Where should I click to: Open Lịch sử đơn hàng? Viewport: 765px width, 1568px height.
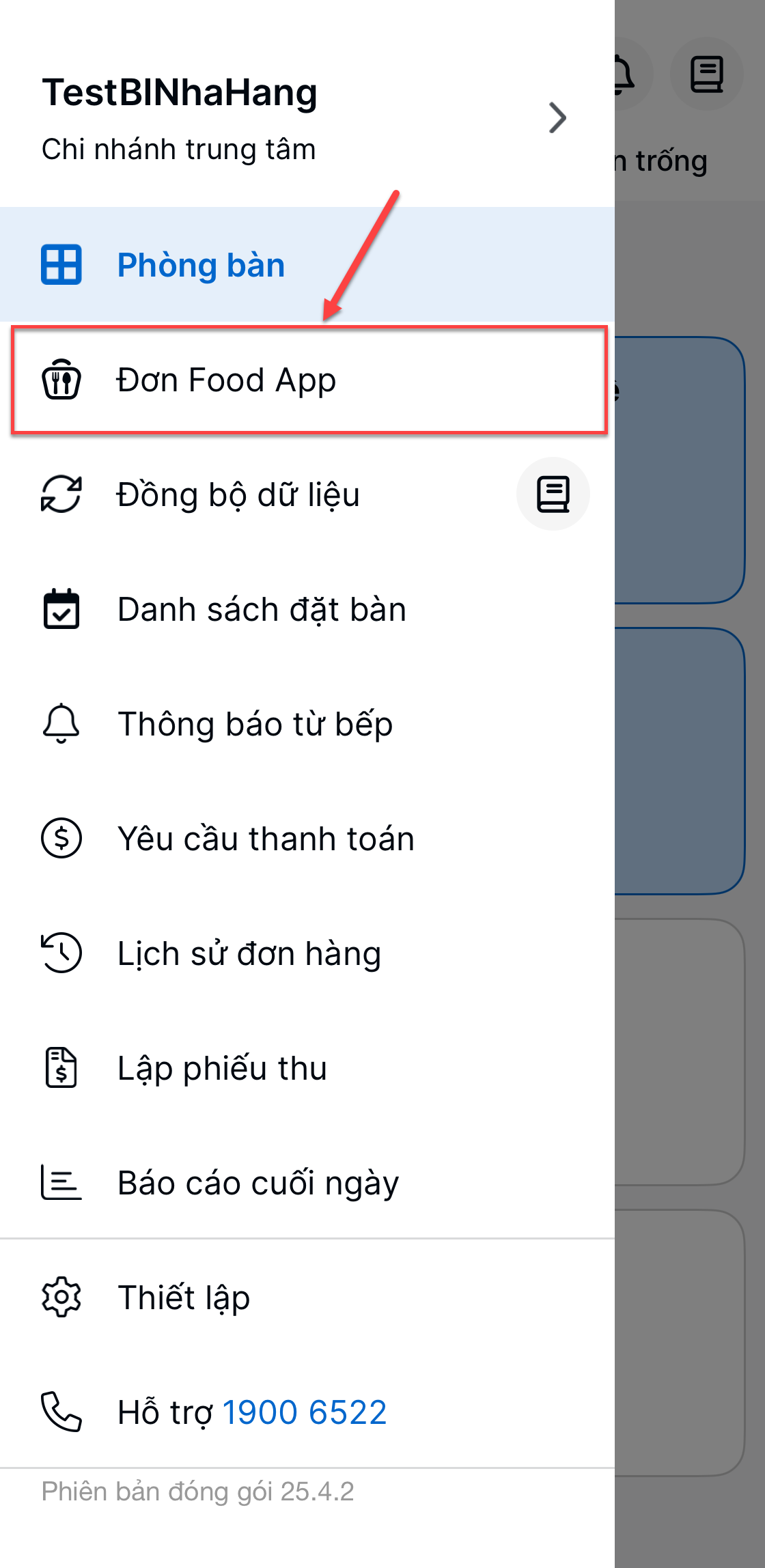(307, 953)
